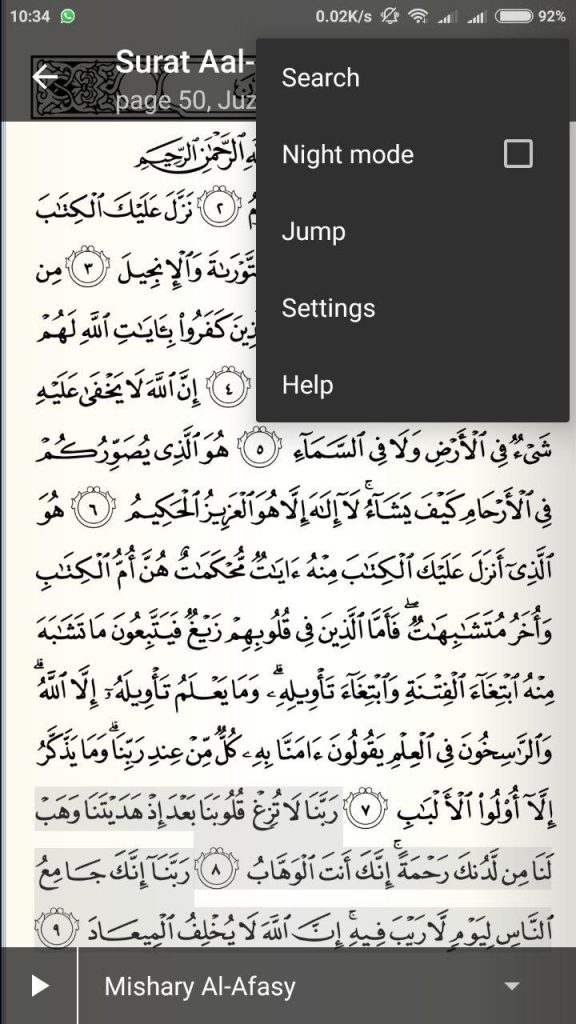Open Settings from the menu
The image size is (576, 1024).
click(413, 308)
